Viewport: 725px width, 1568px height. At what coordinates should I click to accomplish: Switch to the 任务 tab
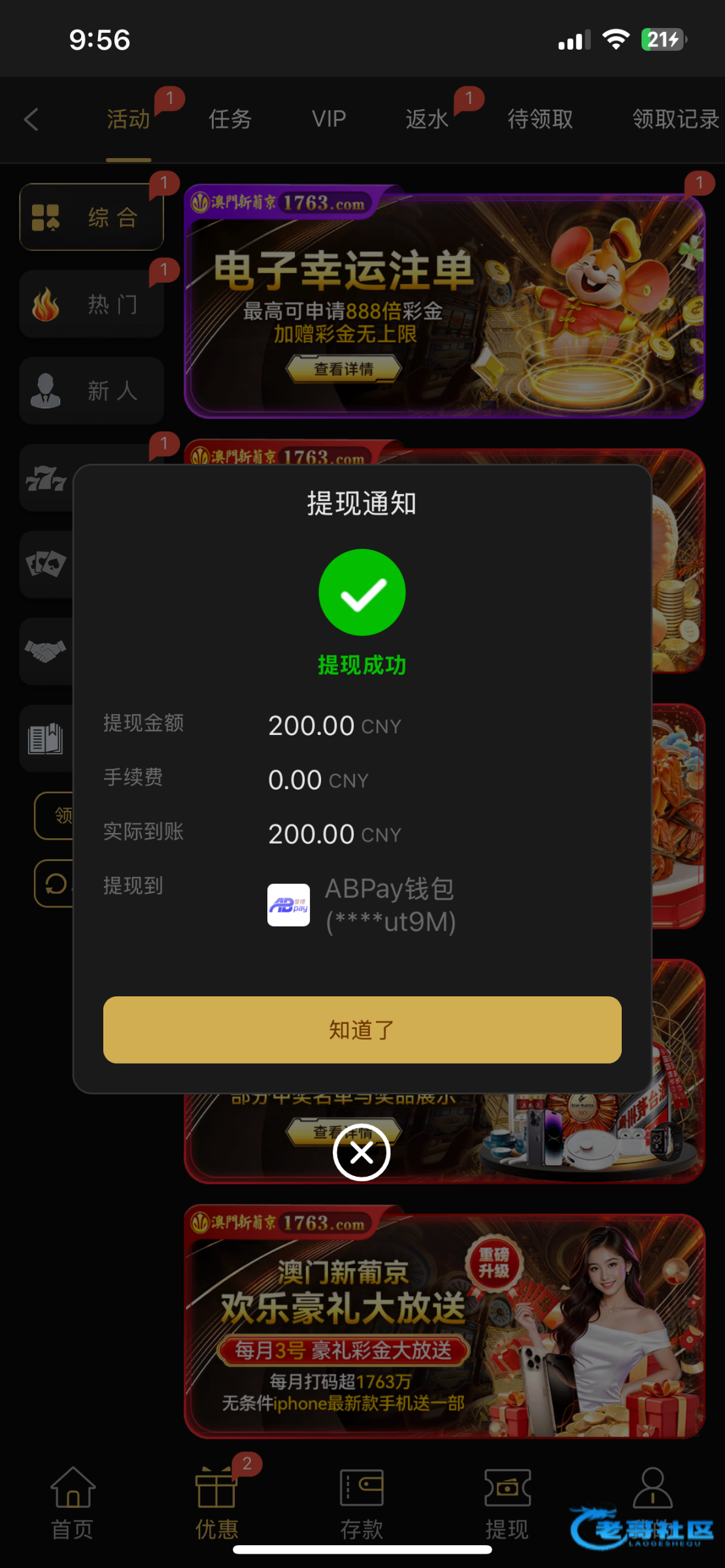(230, 119)
